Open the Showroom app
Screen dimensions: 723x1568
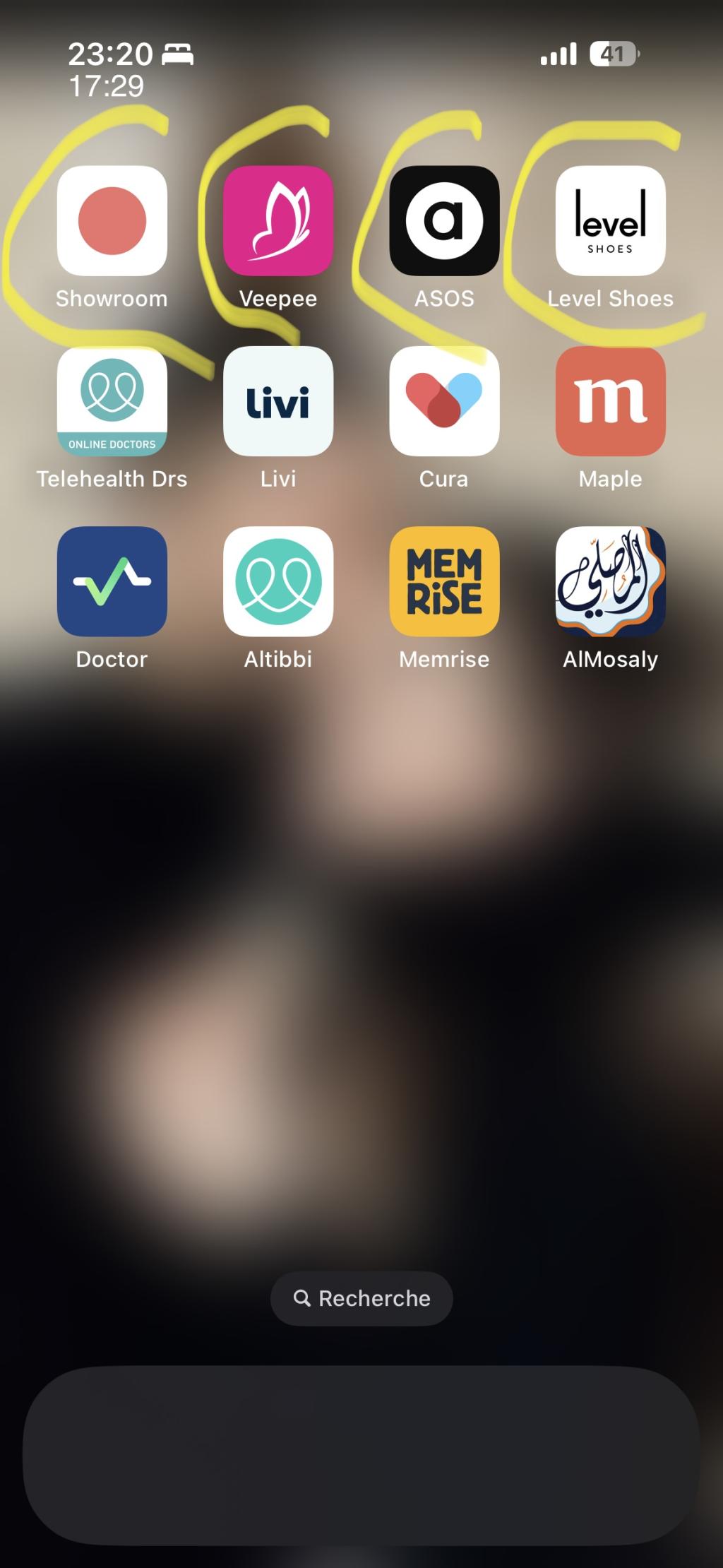click(112, 220)
